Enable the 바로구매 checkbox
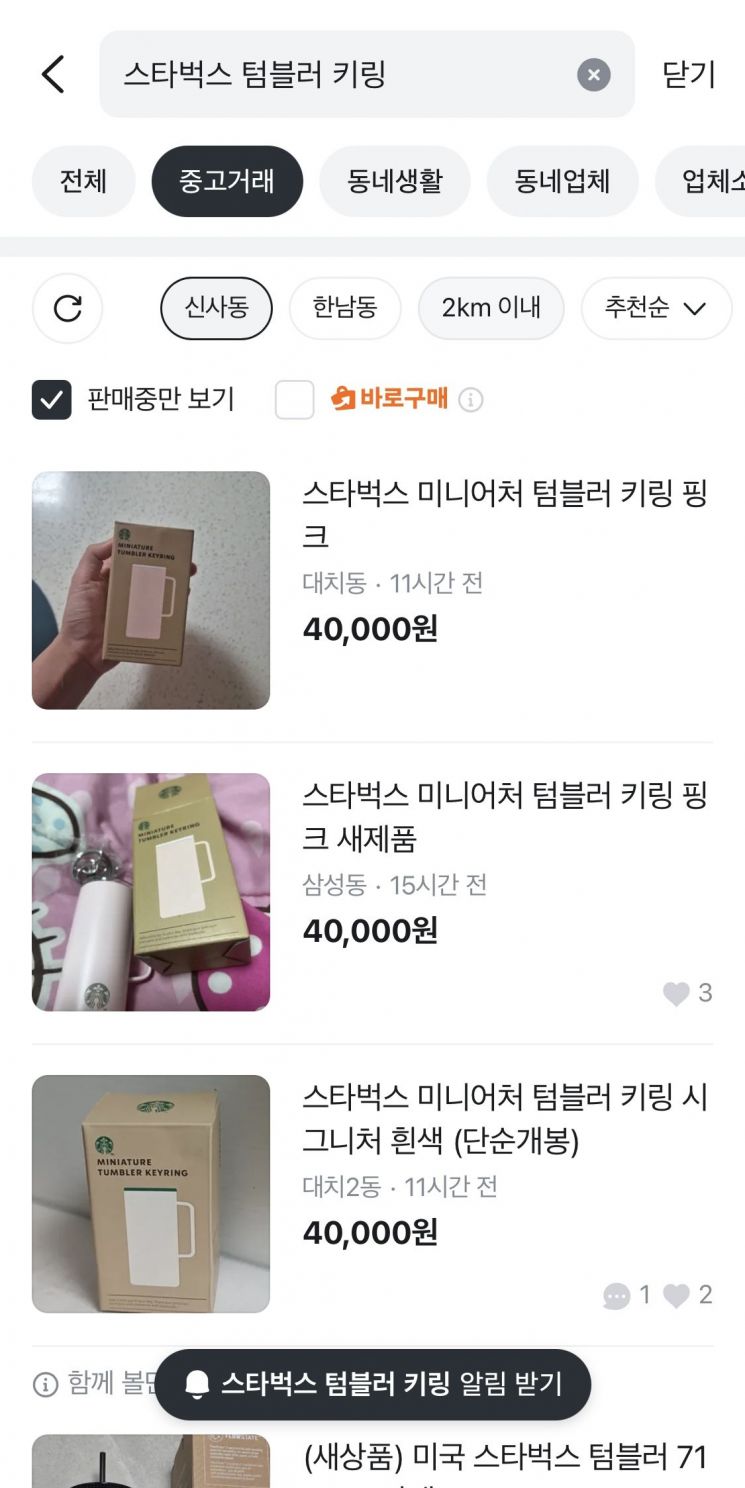 (x=296, y=399)
